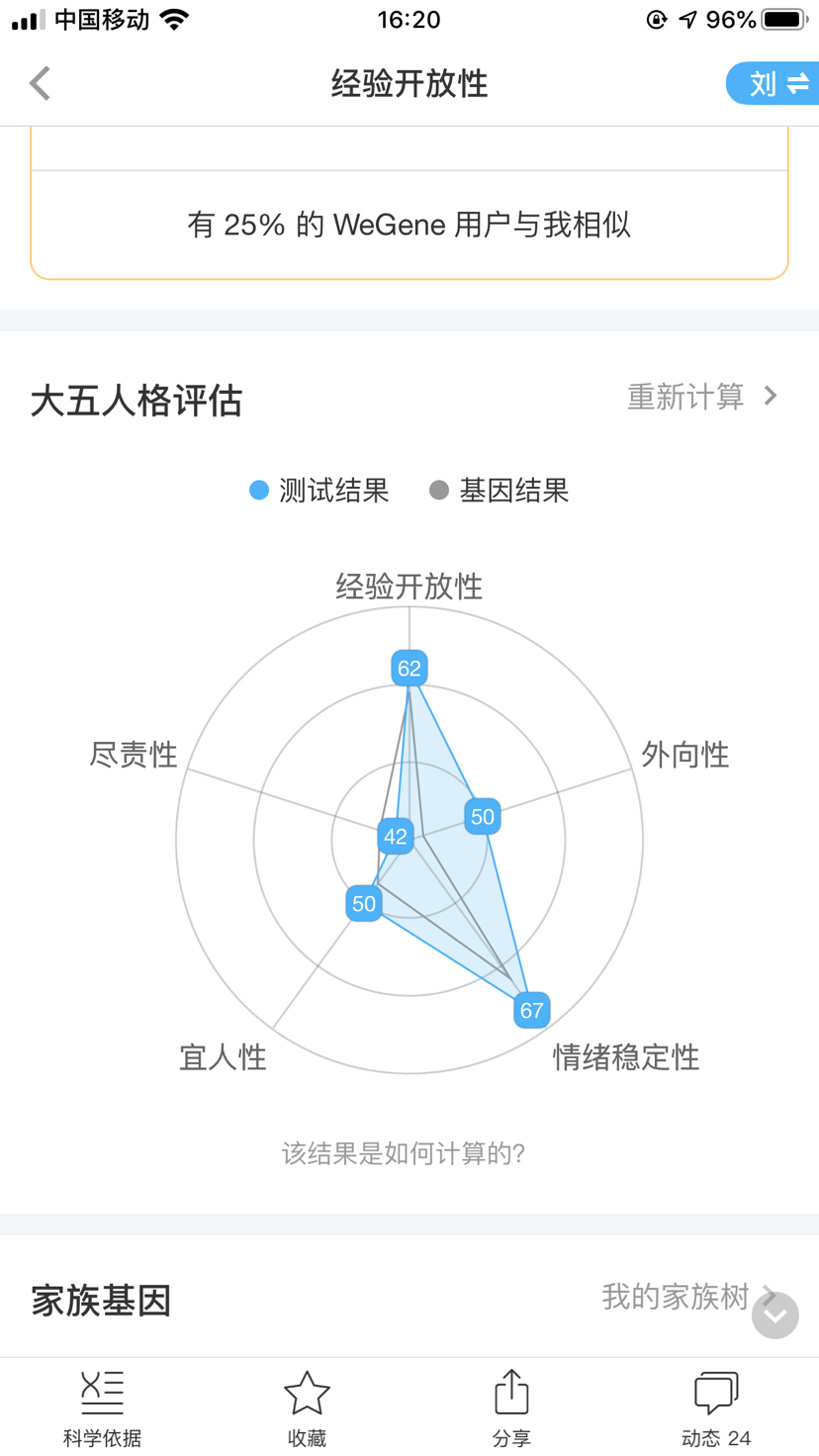Toggle the 测试结果 legend item

point(319,491)
